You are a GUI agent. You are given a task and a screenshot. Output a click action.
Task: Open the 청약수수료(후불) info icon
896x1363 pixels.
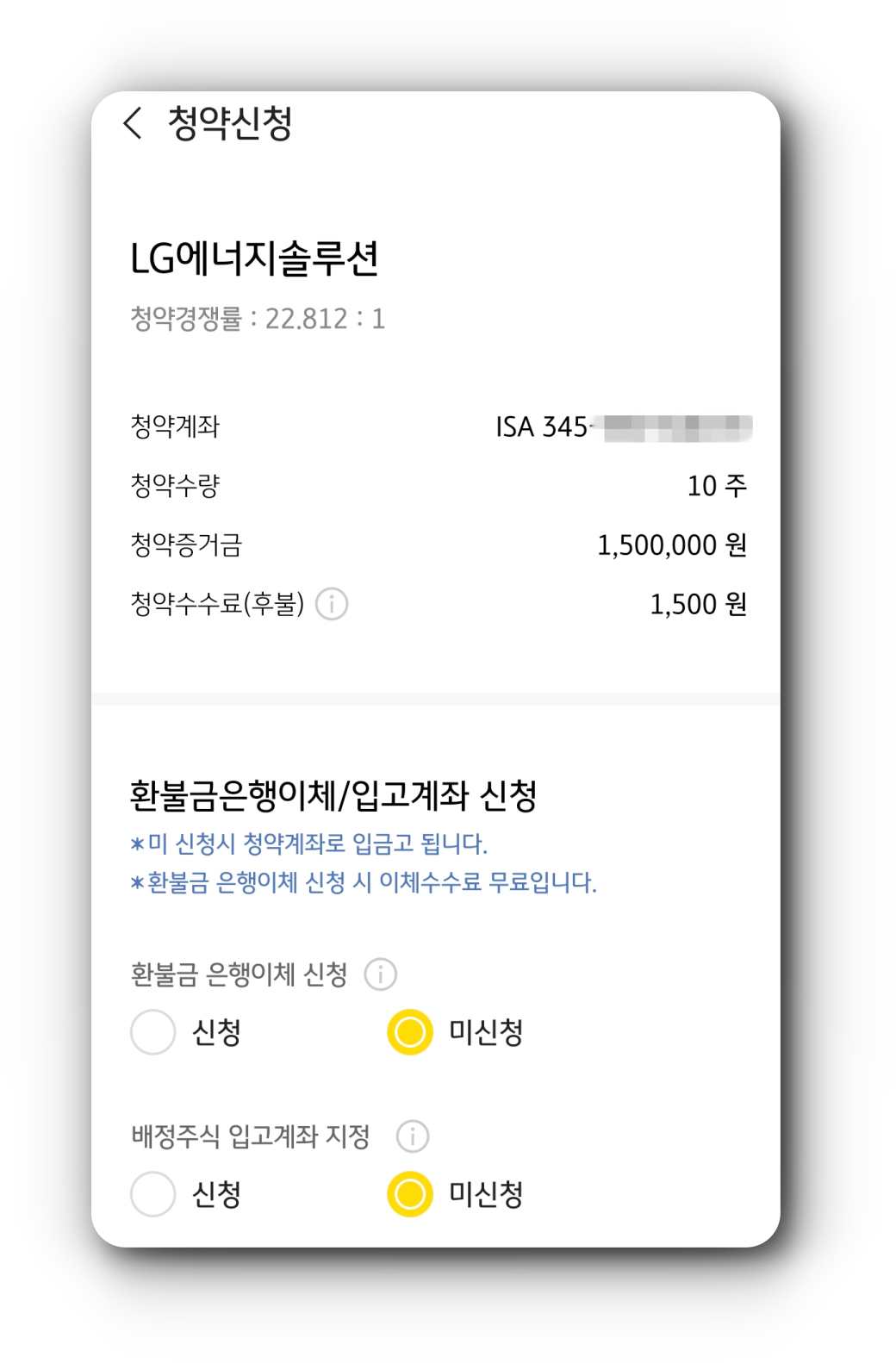coord(333,605)
